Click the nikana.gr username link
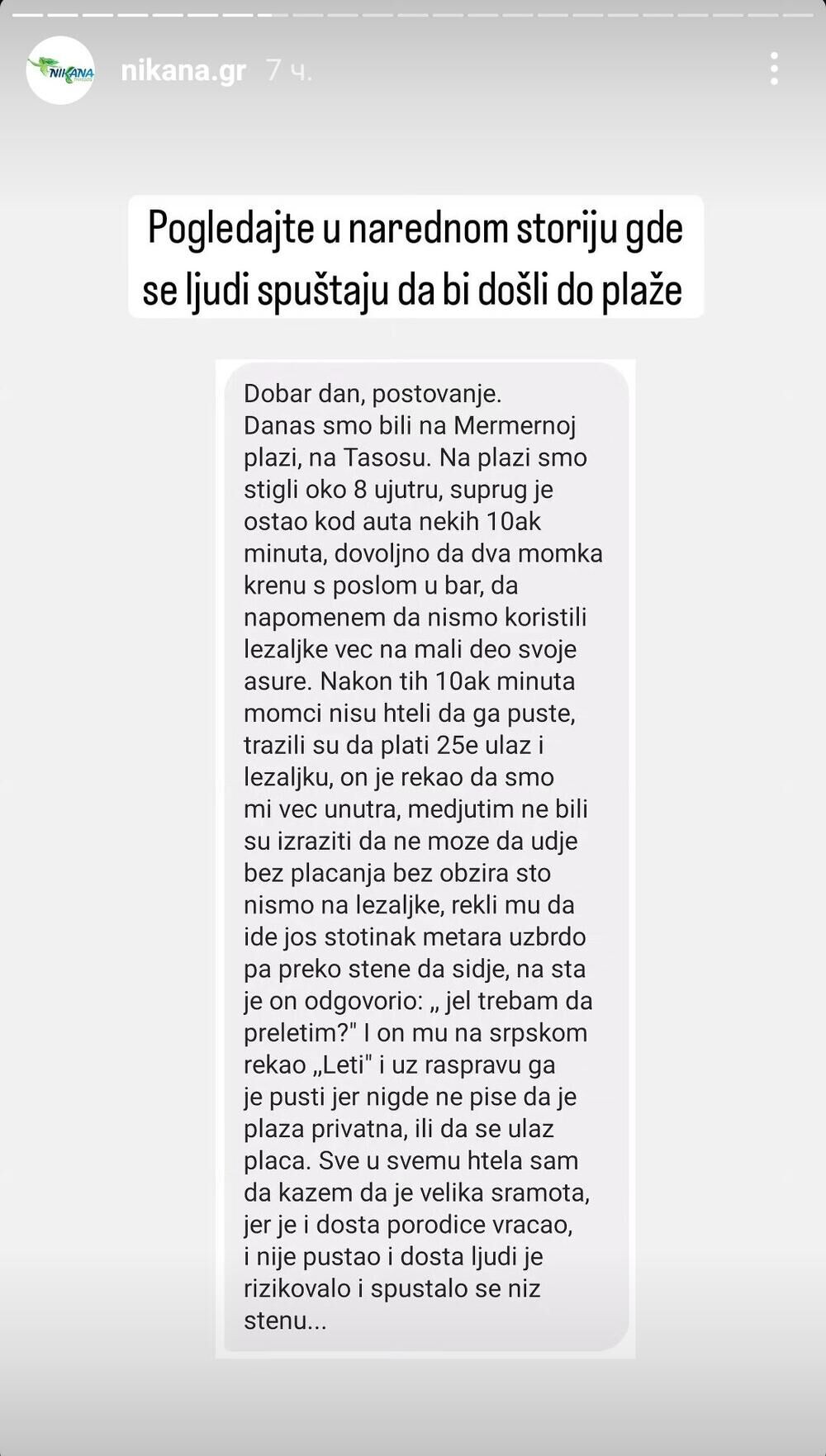This screenshot has width=826, height=1456. 181,69
